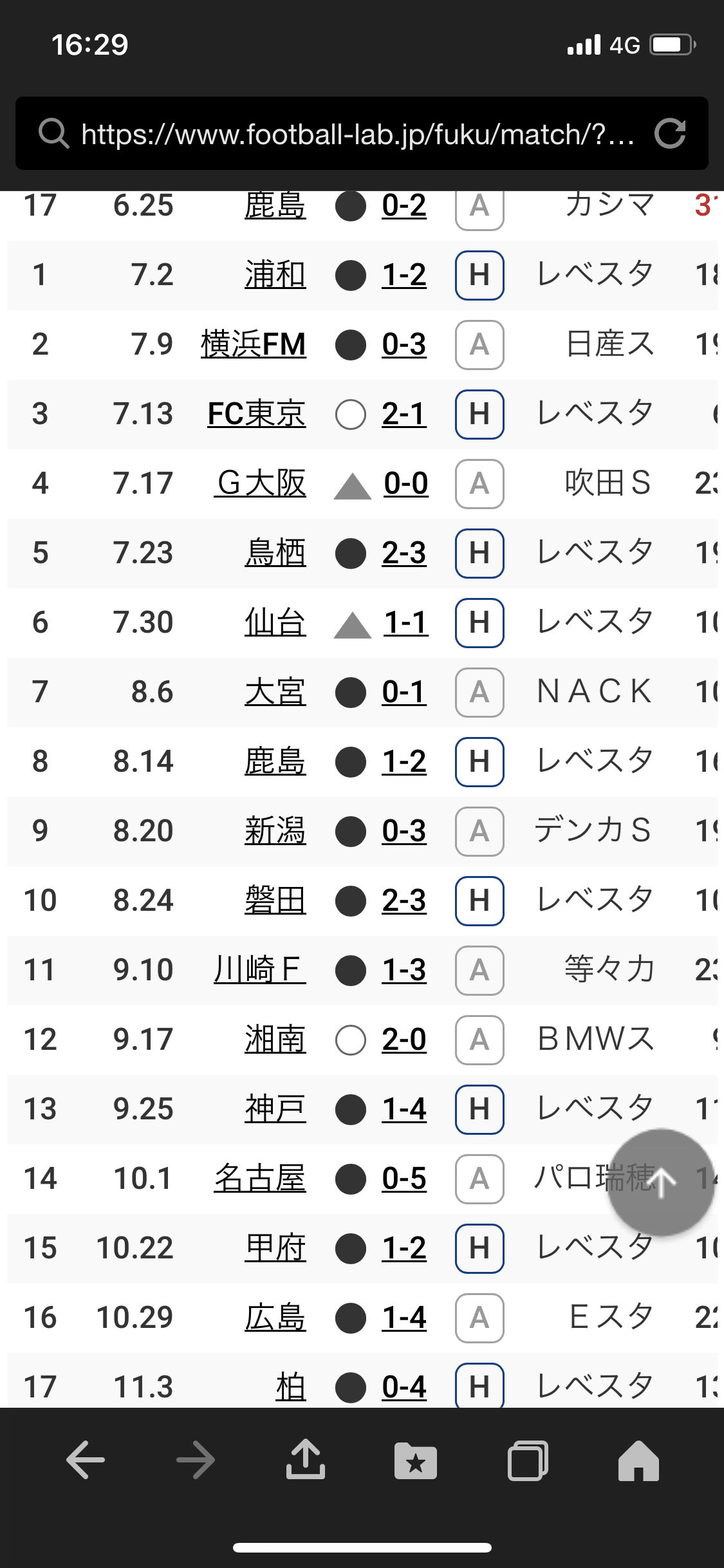Open the 横浜FM team link
The height and width of the screenshot is (1568, 724).
[x=254, y=344]
